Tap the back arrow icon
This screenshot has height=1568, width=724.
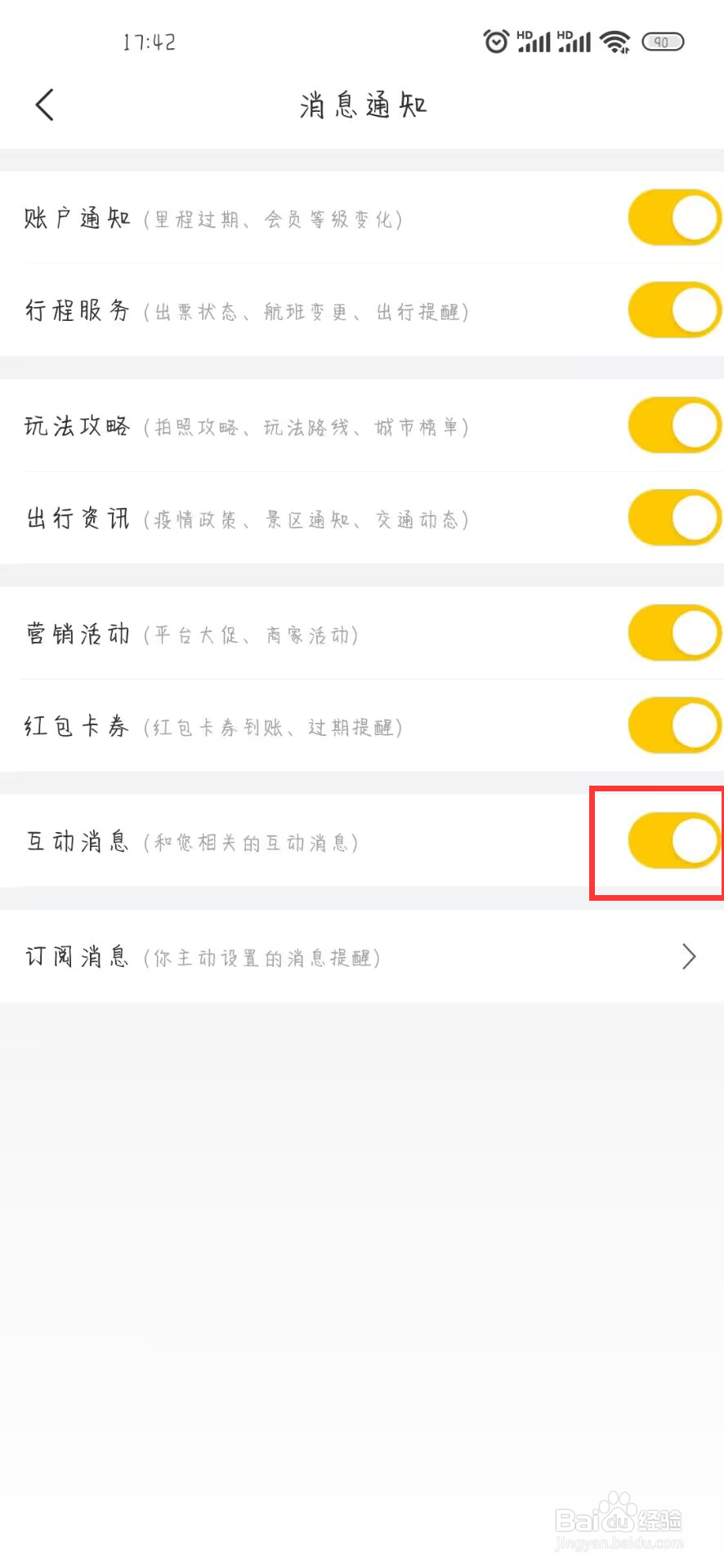tap(45, 105)
